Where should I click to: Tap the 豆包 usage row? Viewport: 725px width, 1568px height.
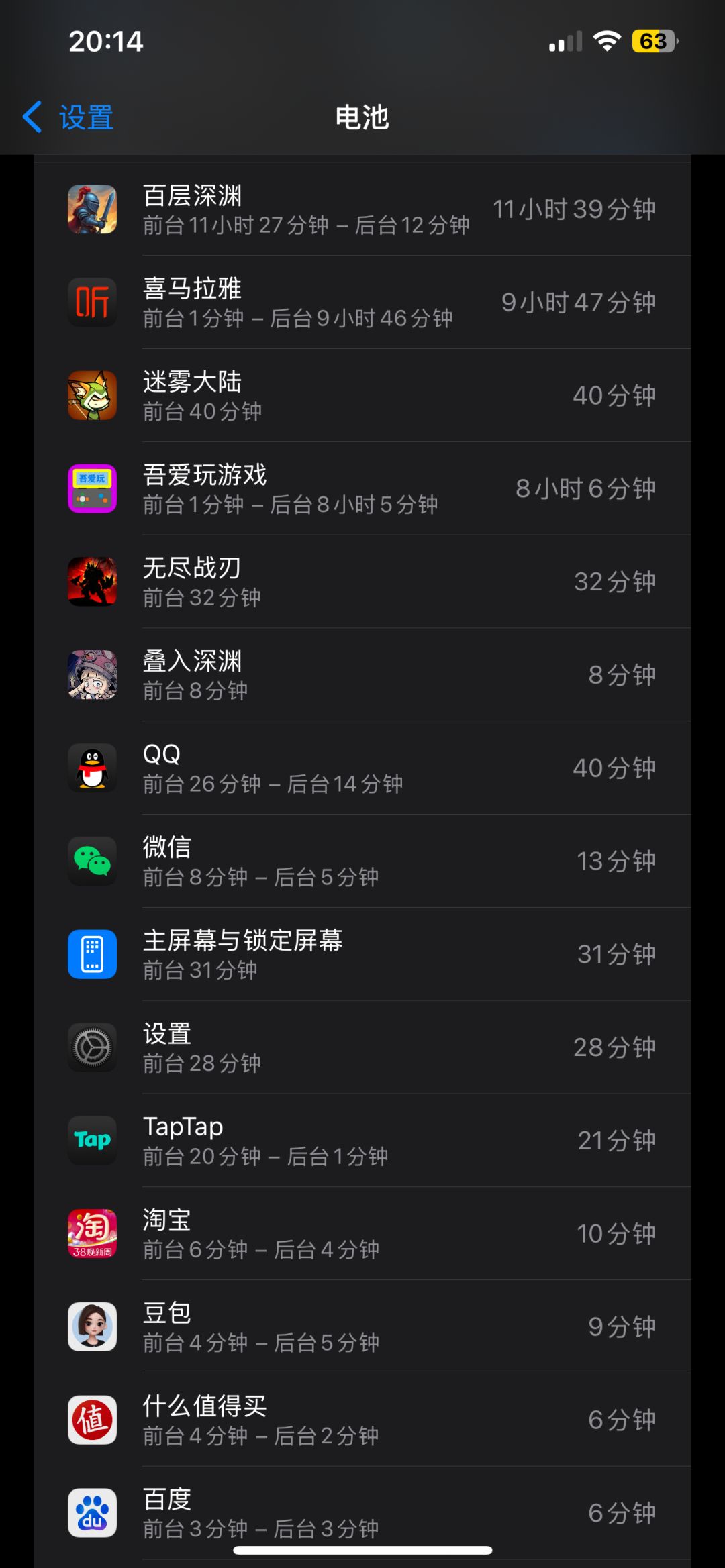(x=362, y=1327)
